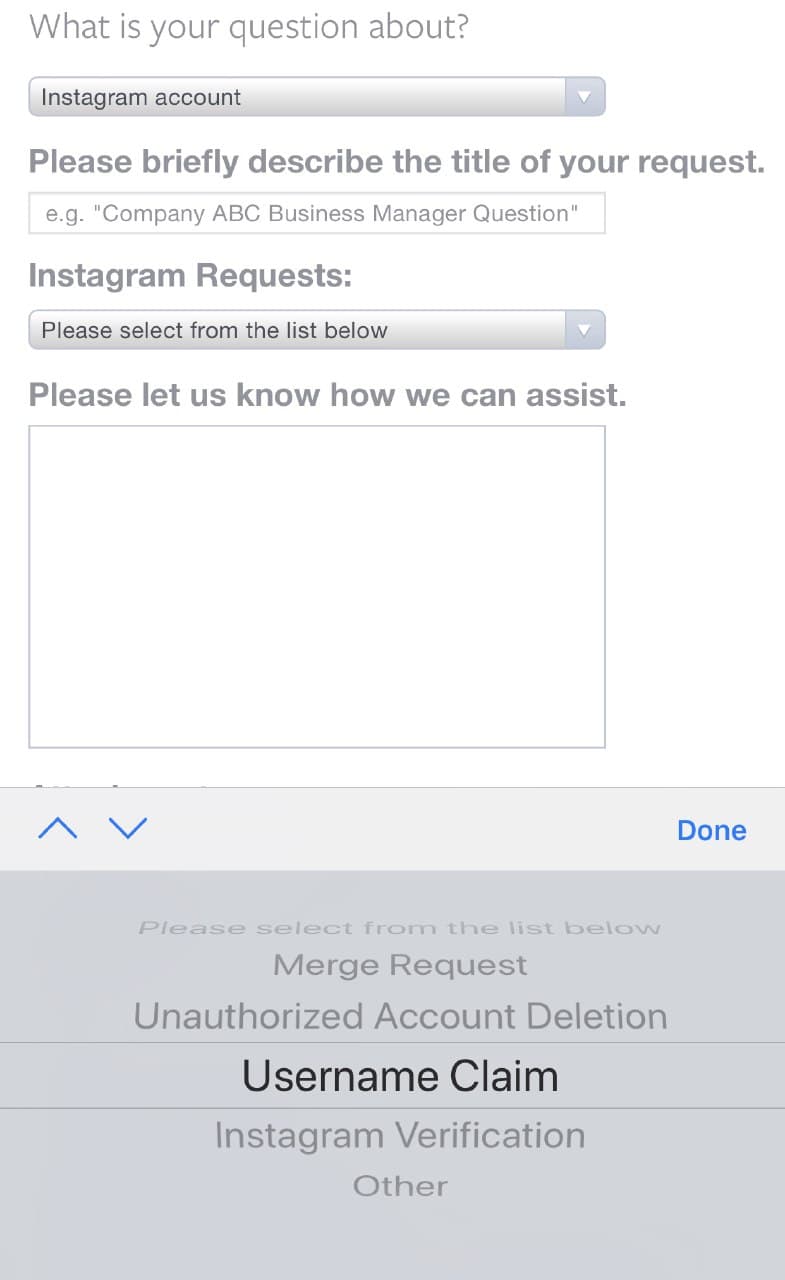Tap the how we can assist text area
This screenshot has width=785, height=1280.
point(316,586)
